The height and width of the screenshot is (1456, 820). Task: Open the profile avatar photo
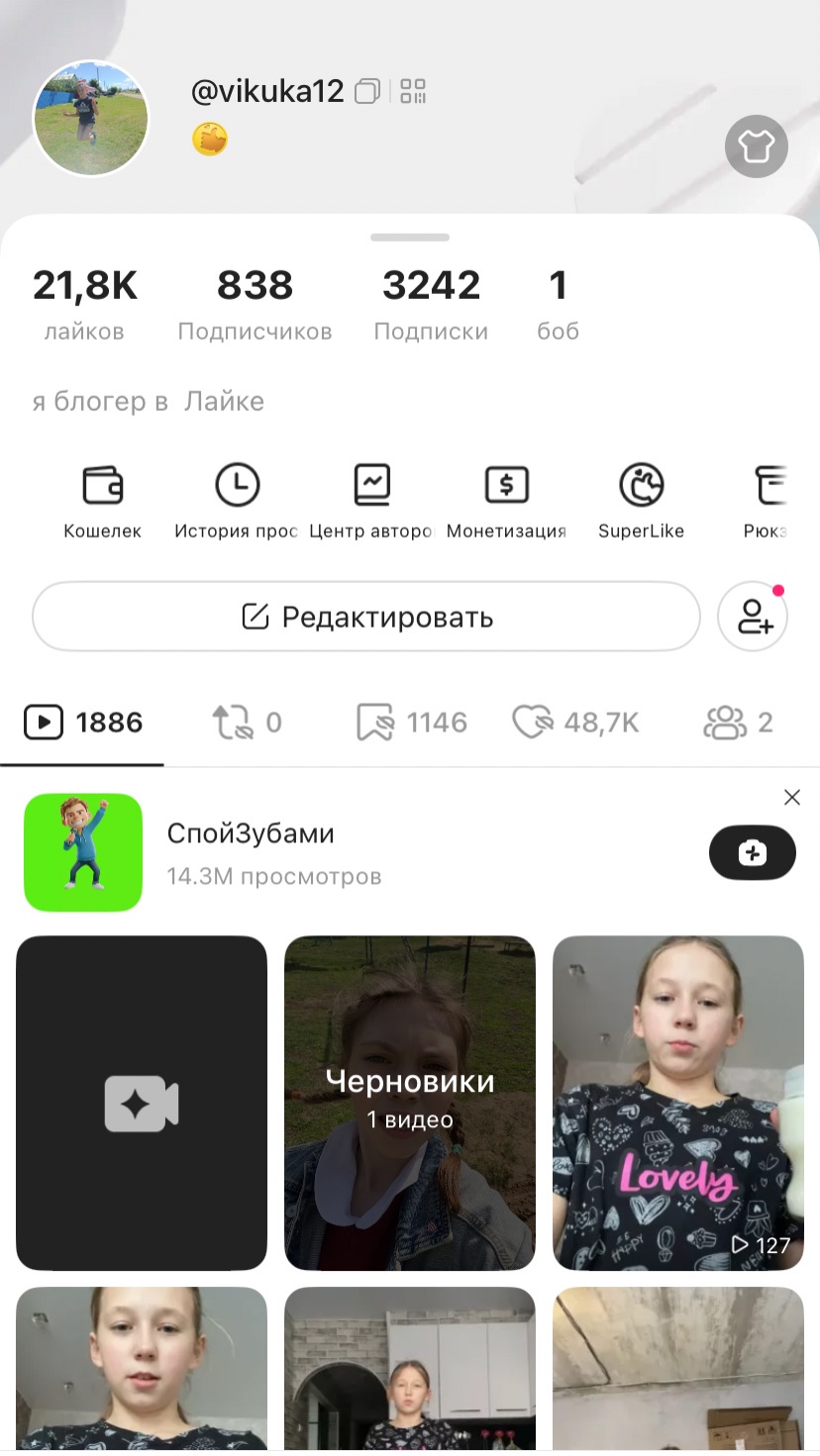[x=91, y=119]
